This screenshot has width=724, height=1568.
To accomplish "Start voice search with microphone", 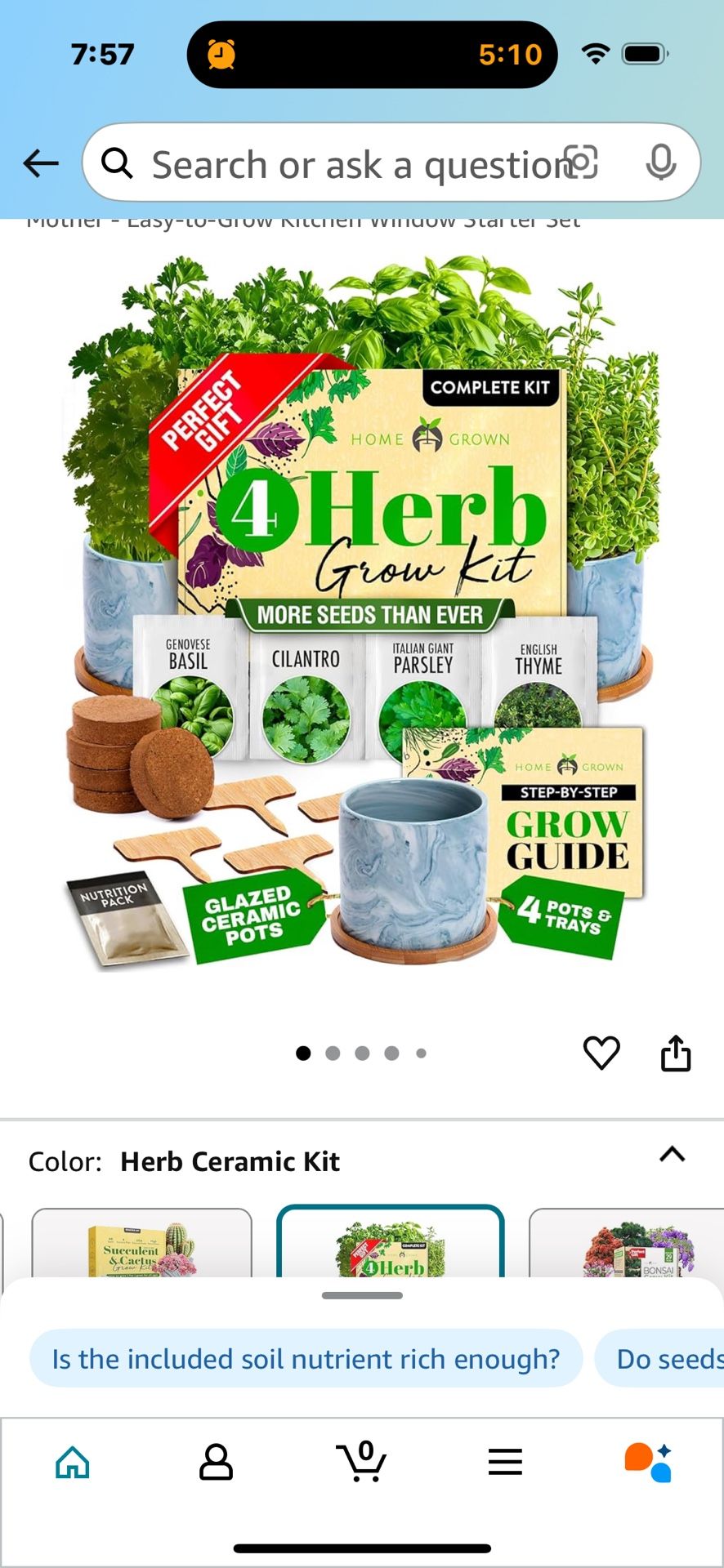I will click(x=660, y=163).
